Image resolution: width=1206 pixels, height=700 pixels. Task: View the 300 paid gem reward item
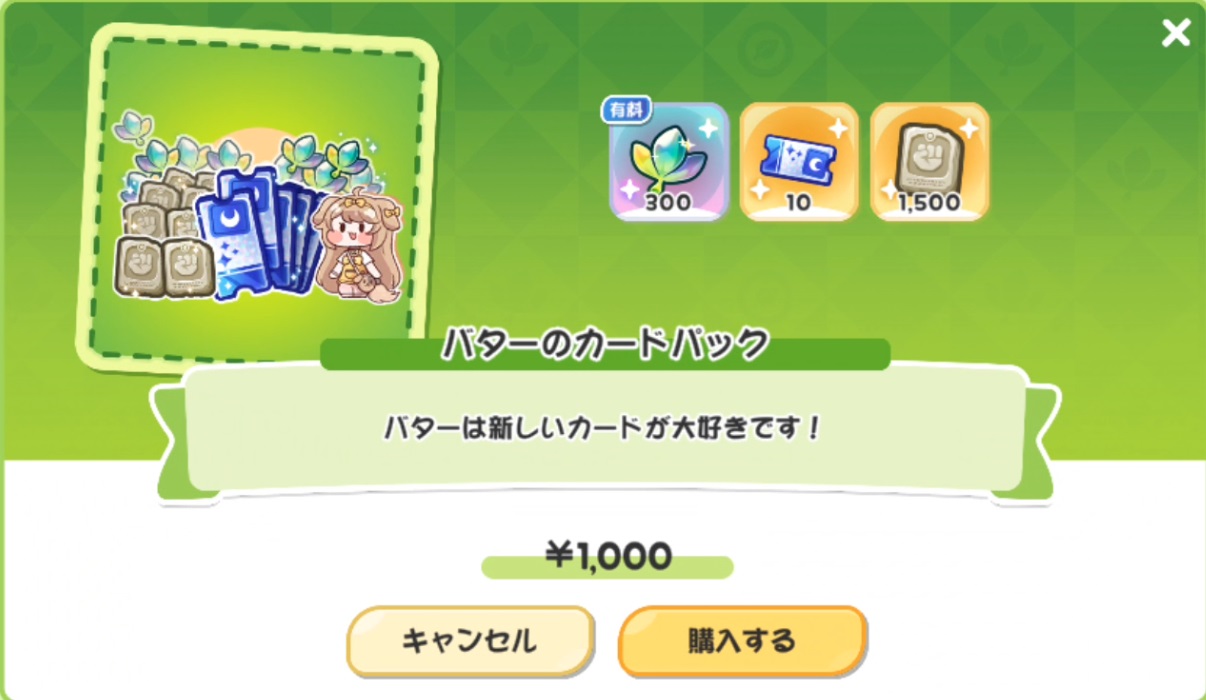(x=669, y=161)
